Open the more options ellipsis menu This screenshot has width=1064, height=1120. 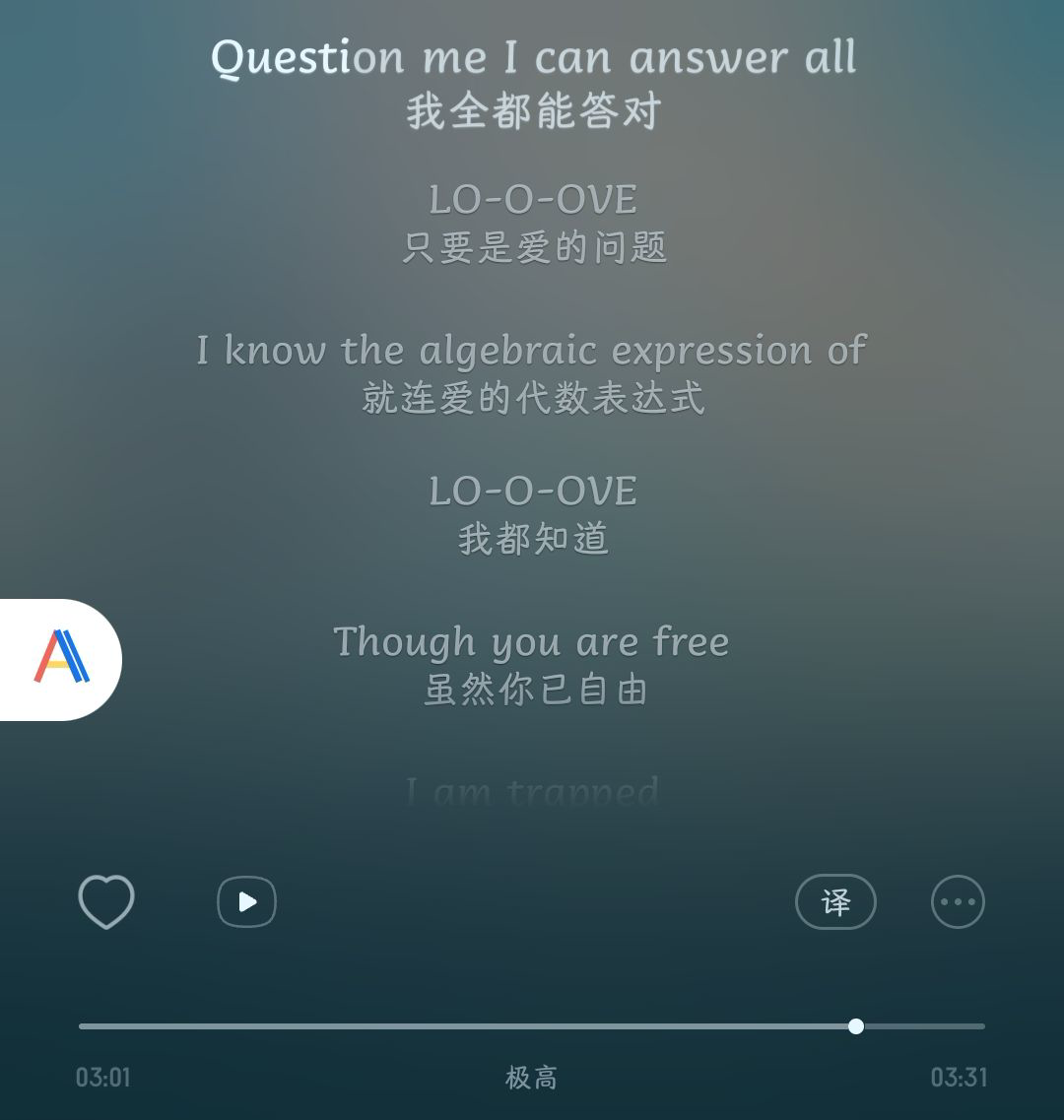(x=958, y=901)
